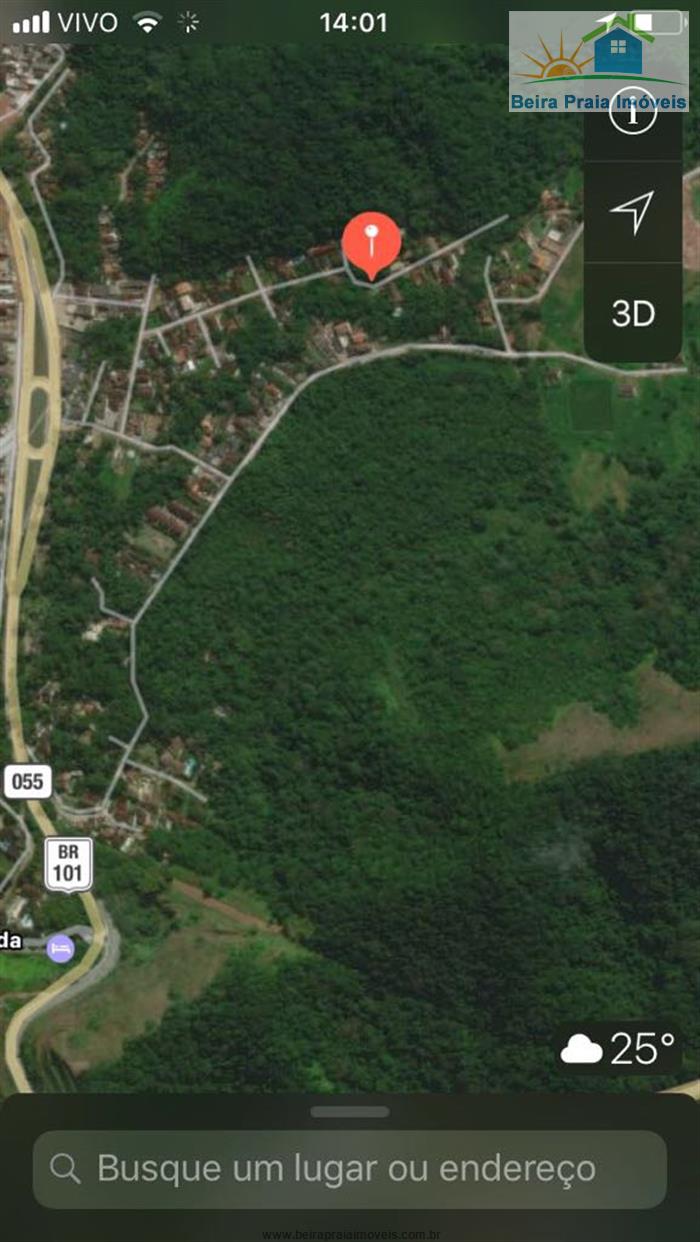
Task: Switch the map to 3D view
Action: point(632,313)
